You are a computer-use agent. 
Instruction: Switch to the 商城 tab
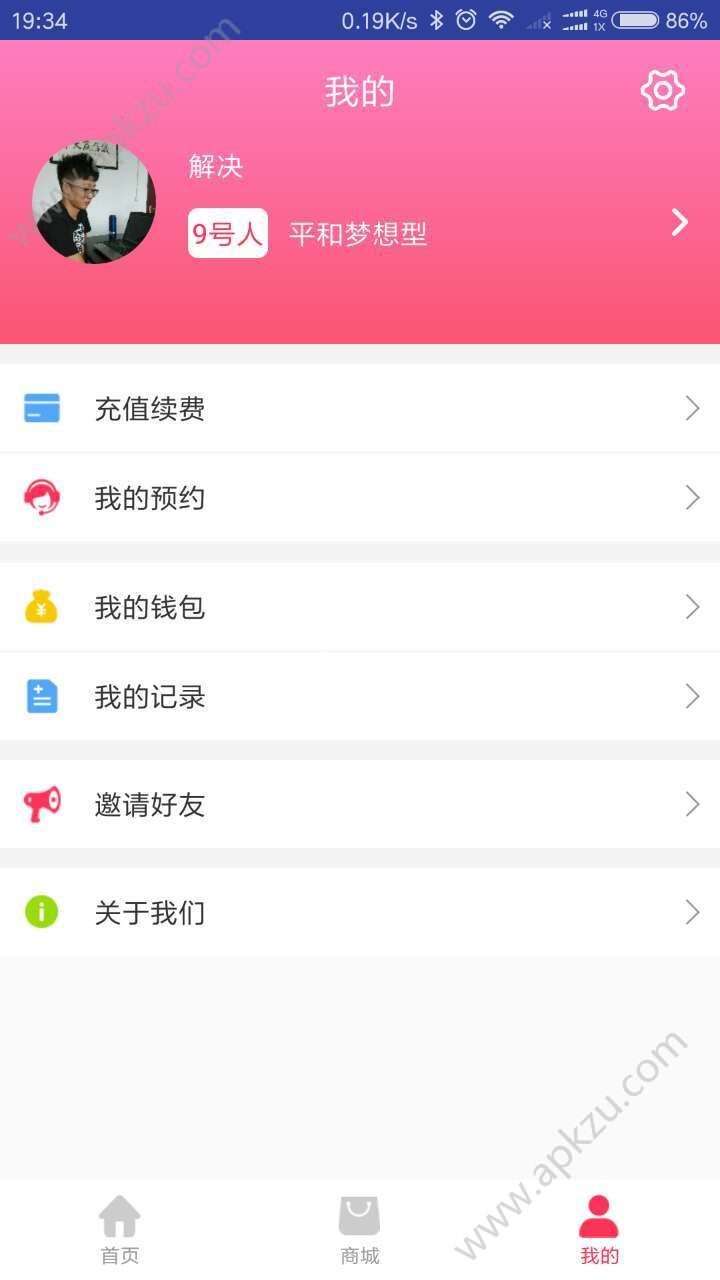(x=359, y=1230)
